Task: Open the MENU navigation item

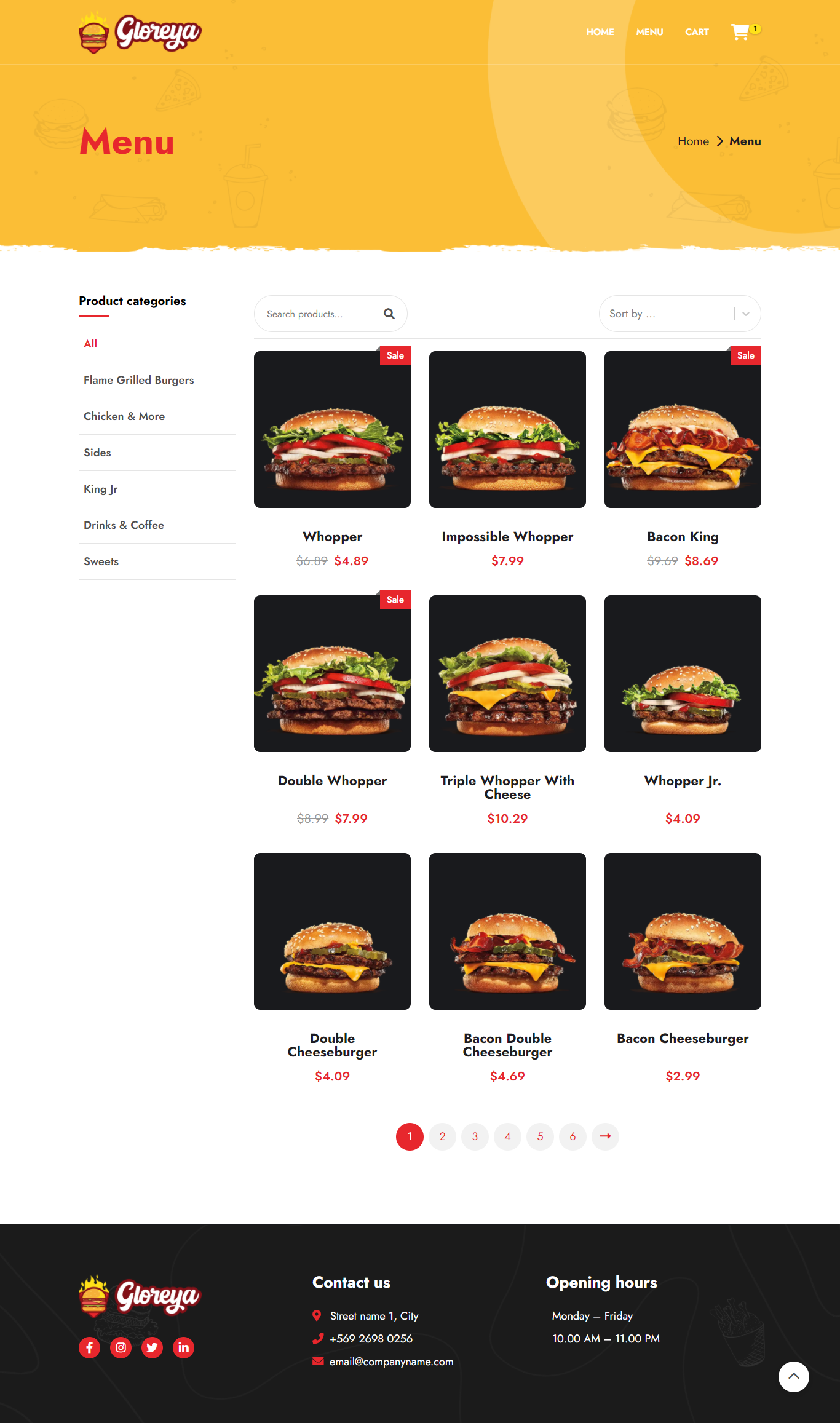Action: tap(649, 32)
